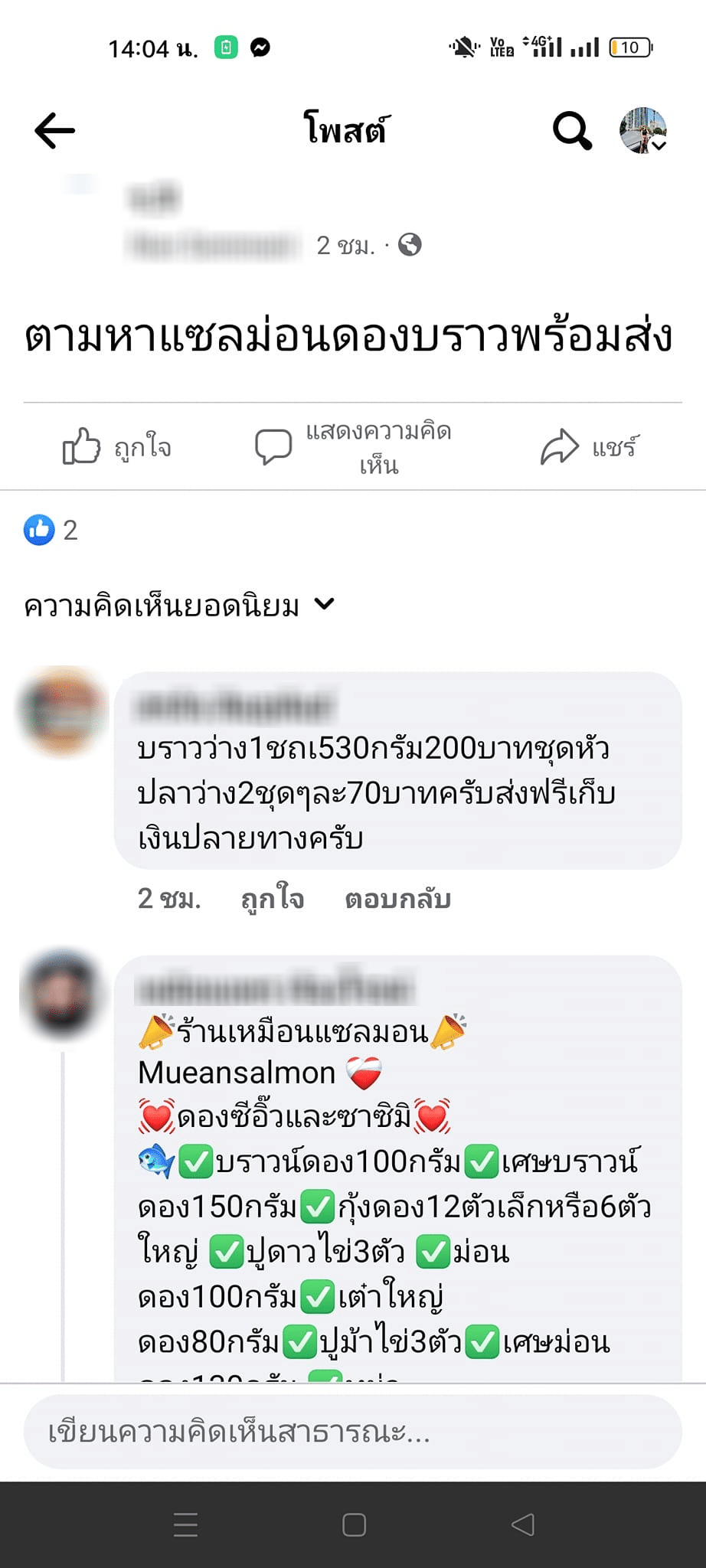Viewport: 706px width, 1568px height.
Task: Open first commenter's profile picture
Action: pyautogui.click(x=64, y=711)
